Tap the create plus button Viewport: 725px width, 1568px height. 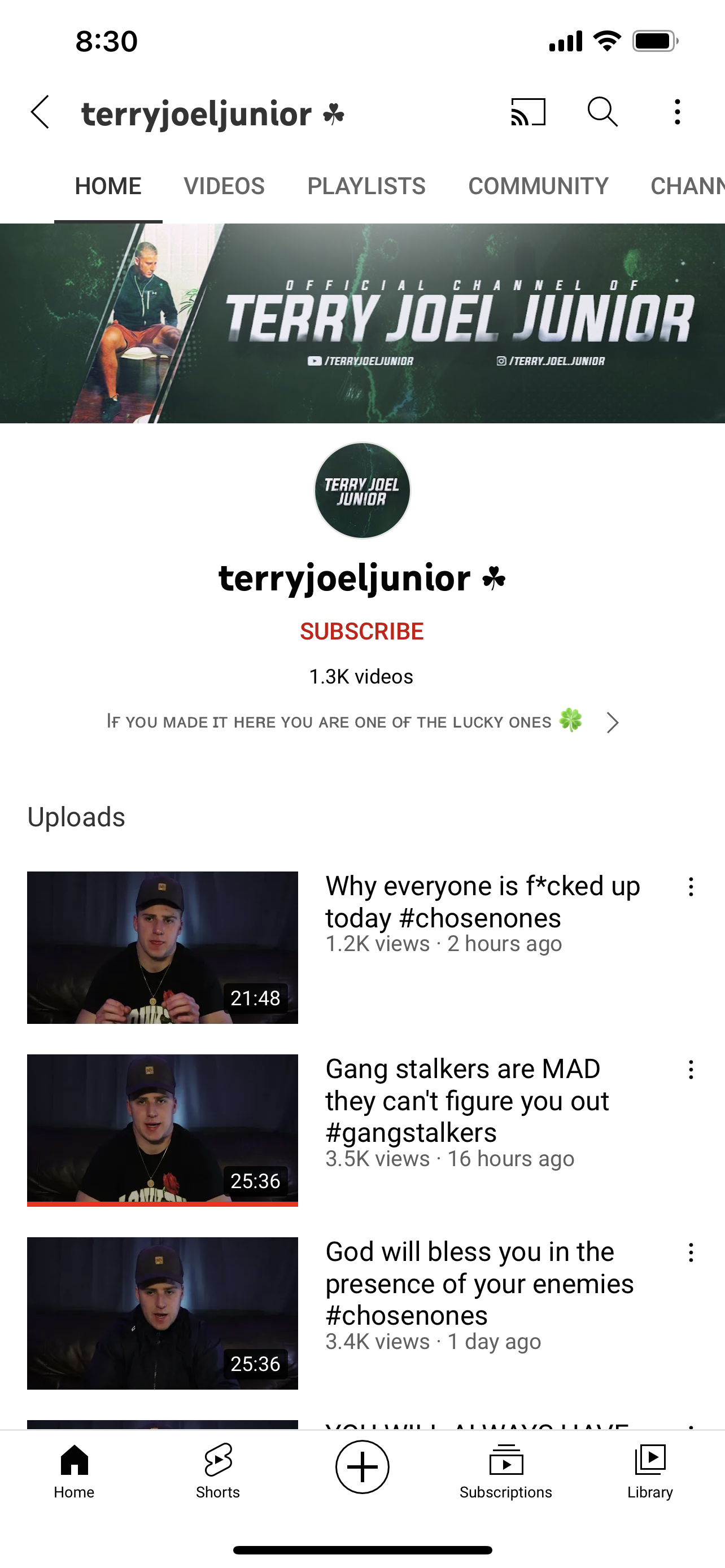tap(362, 1467)
